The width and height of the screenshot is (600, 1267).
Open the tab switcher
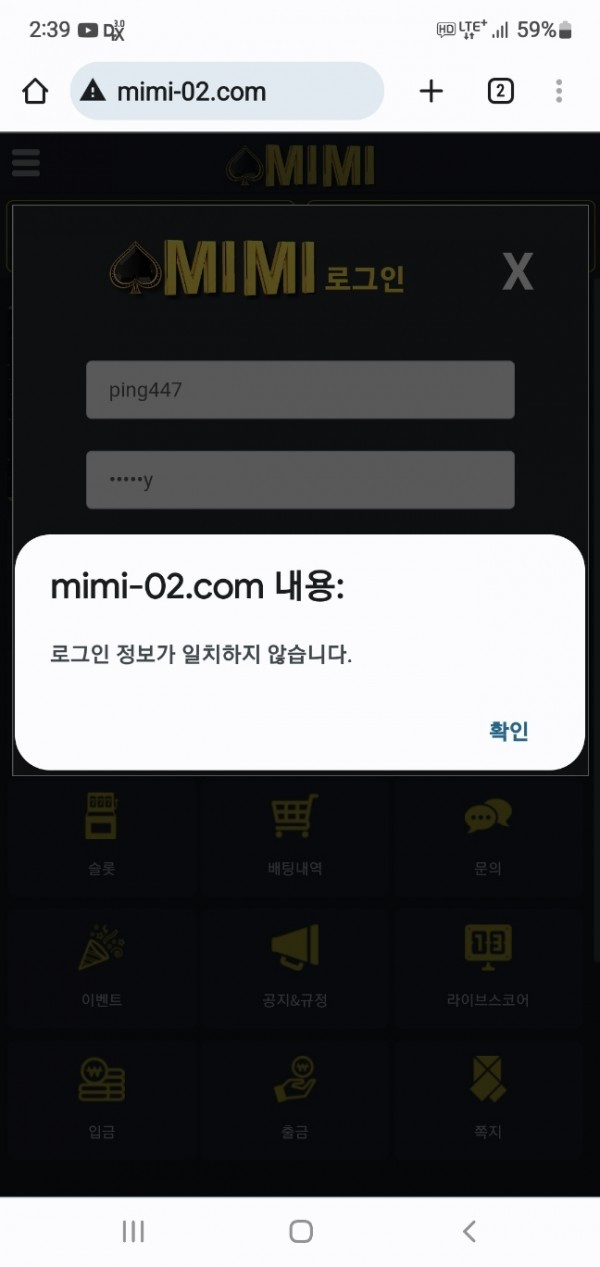(x=500, y=92)
